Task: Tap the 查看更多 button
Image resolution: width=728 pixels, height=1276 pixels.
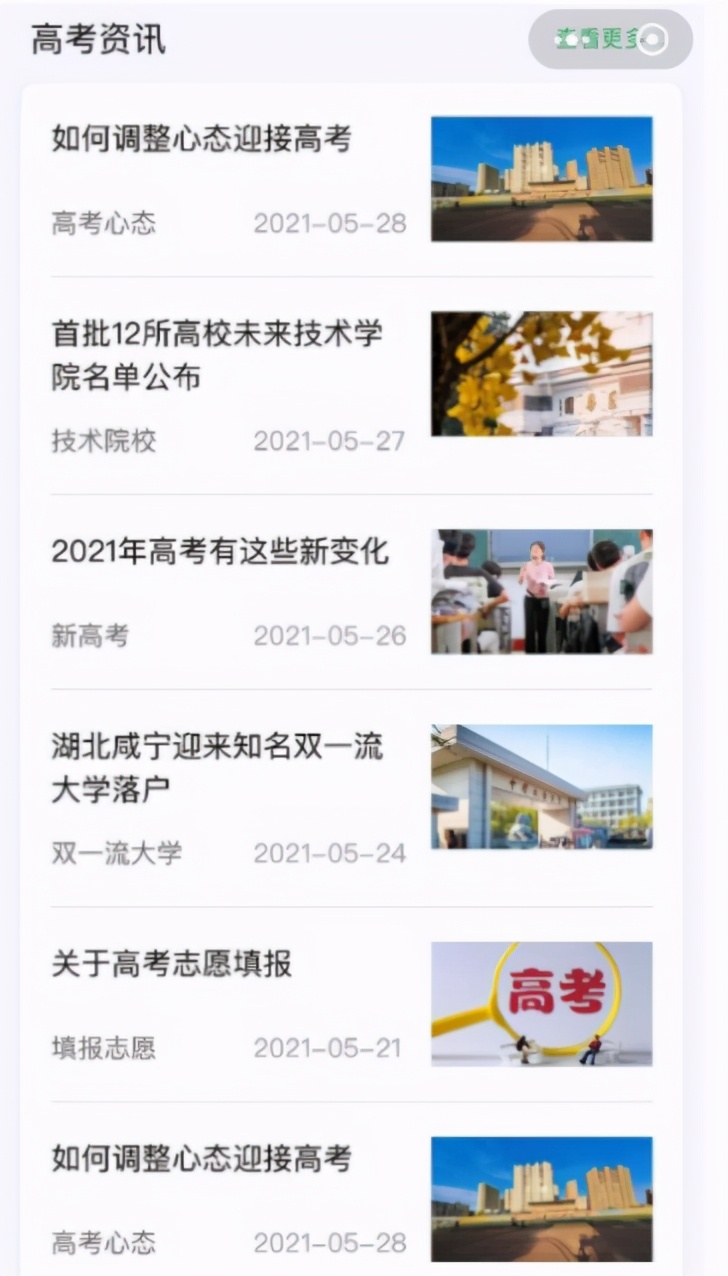Action: click(x=610, y=40)
